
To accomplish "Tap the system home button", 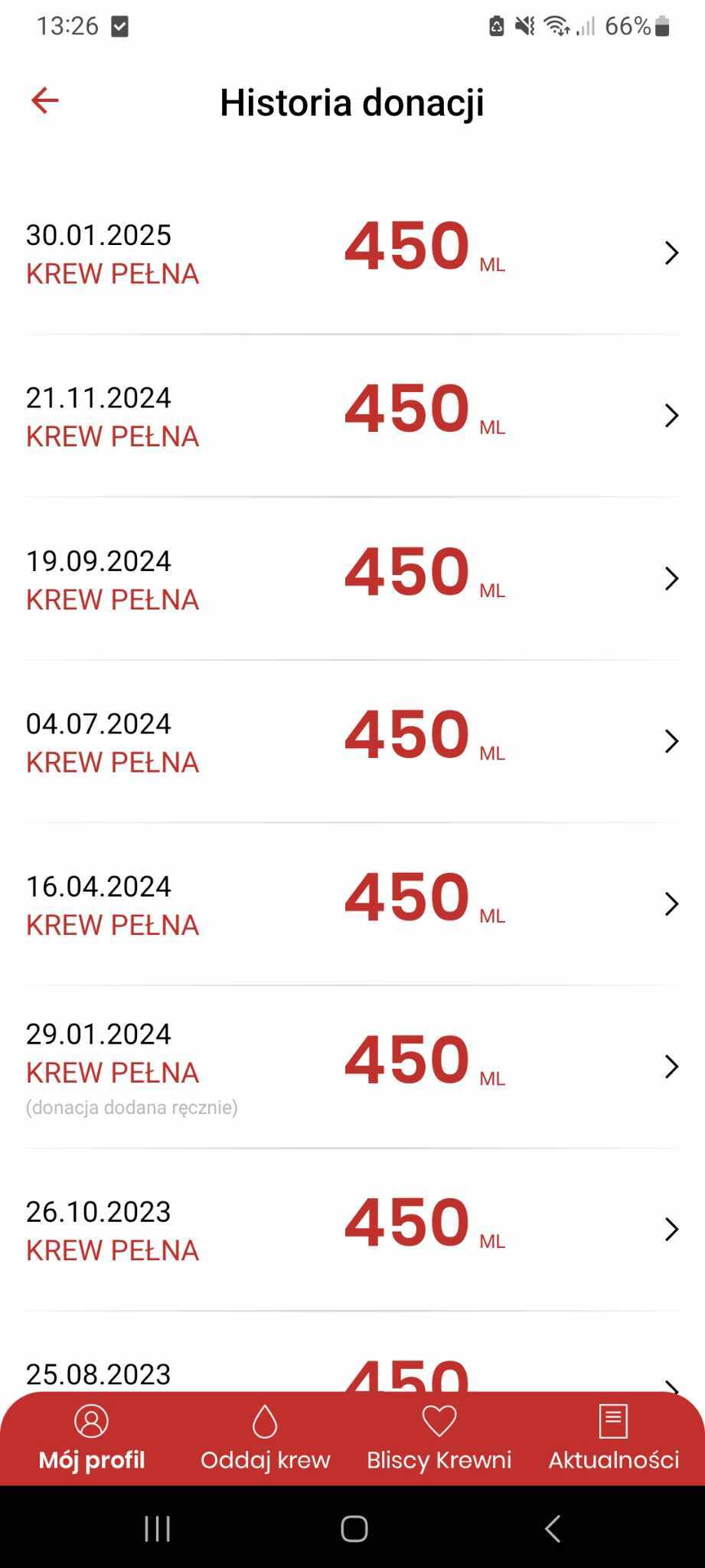I will pos(354,1528).
